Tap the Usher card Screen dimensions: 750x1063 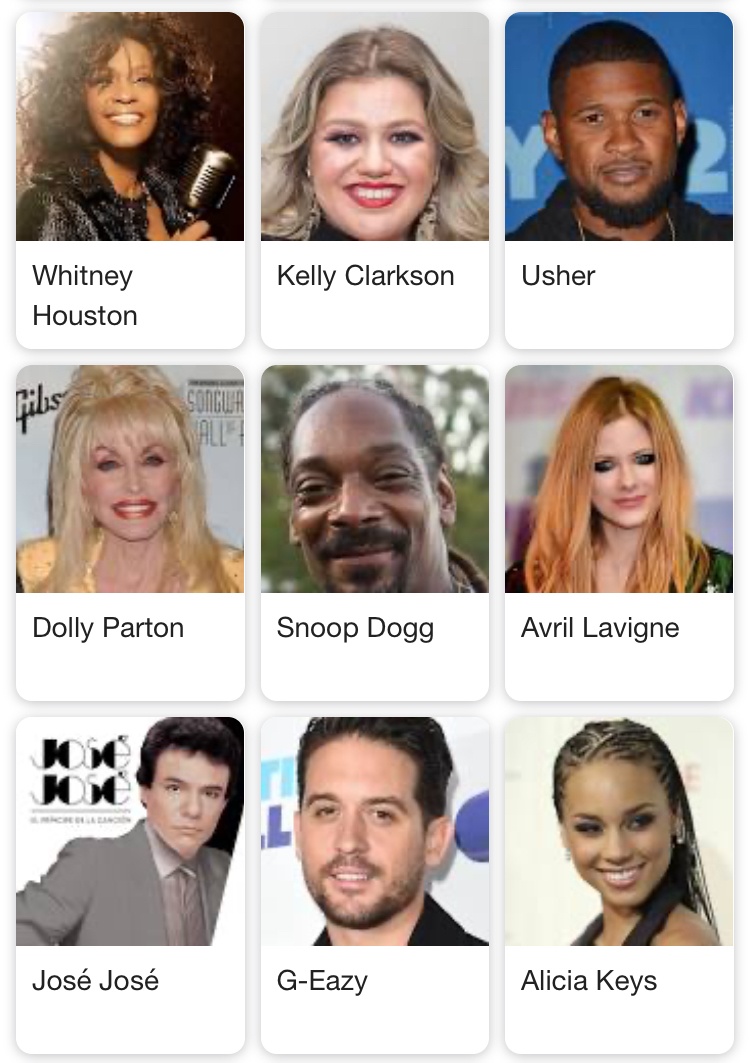(618, 180)
